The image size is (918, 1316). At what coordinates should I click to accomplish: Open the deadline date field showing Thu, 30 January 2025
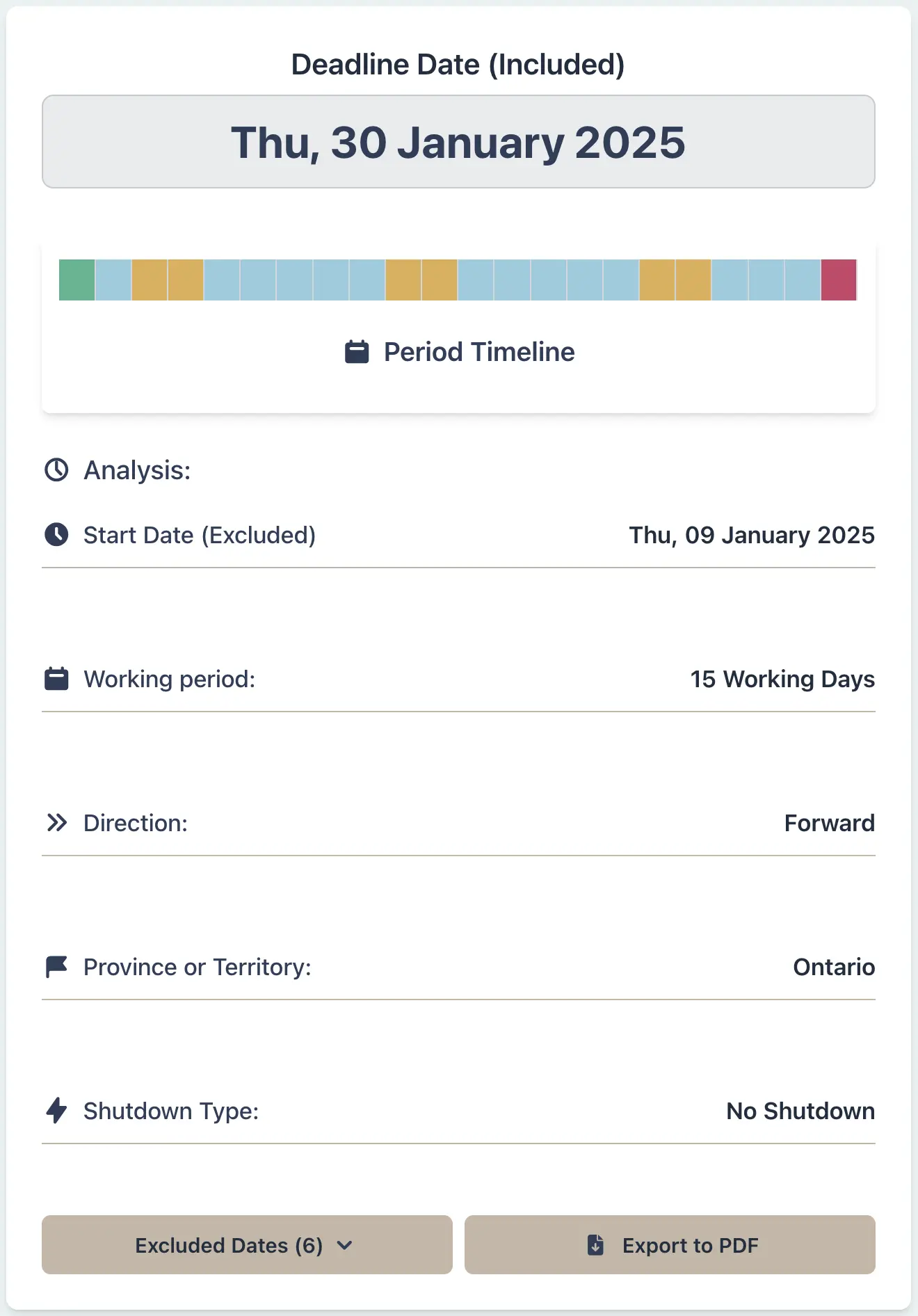[459, 142]
